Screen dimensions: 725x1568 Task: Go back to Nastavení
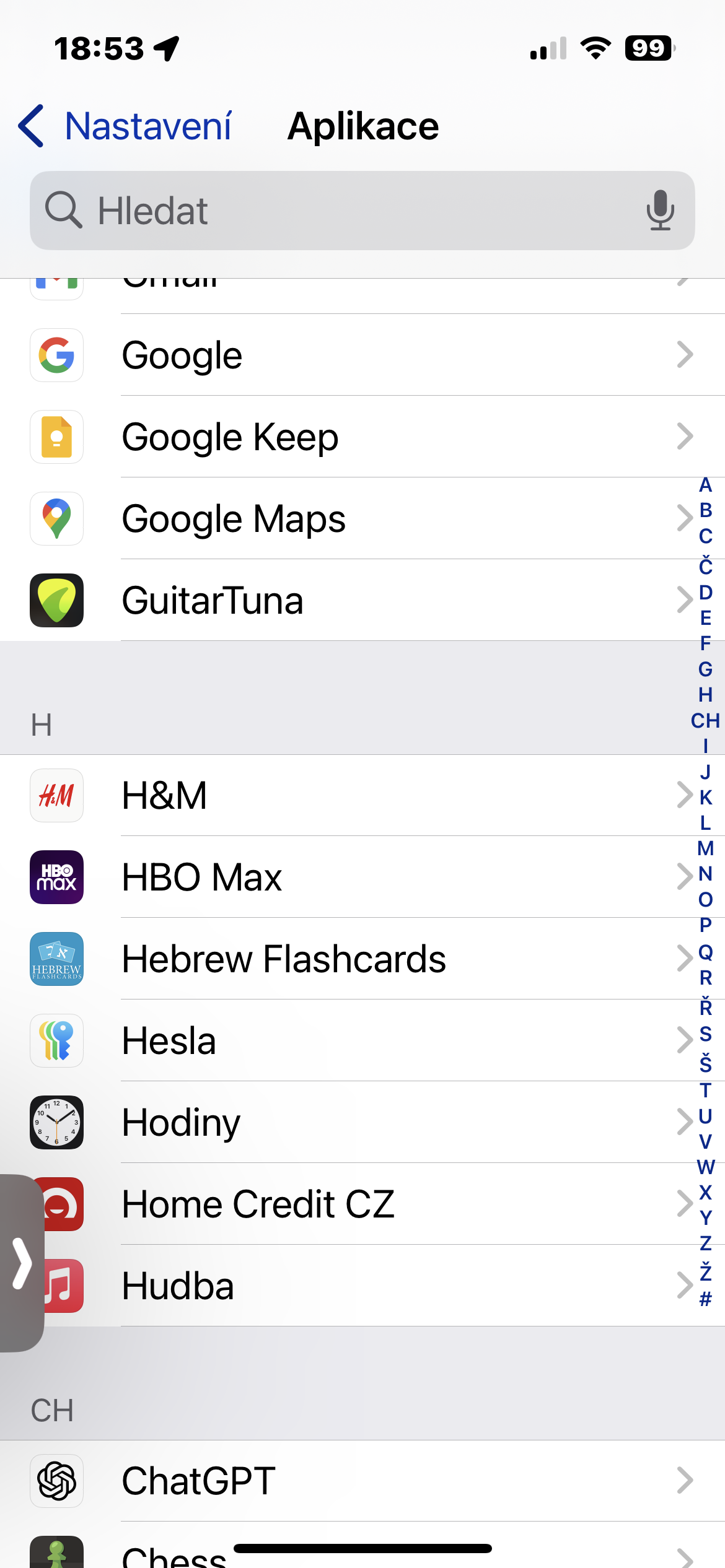pos(124,126)
